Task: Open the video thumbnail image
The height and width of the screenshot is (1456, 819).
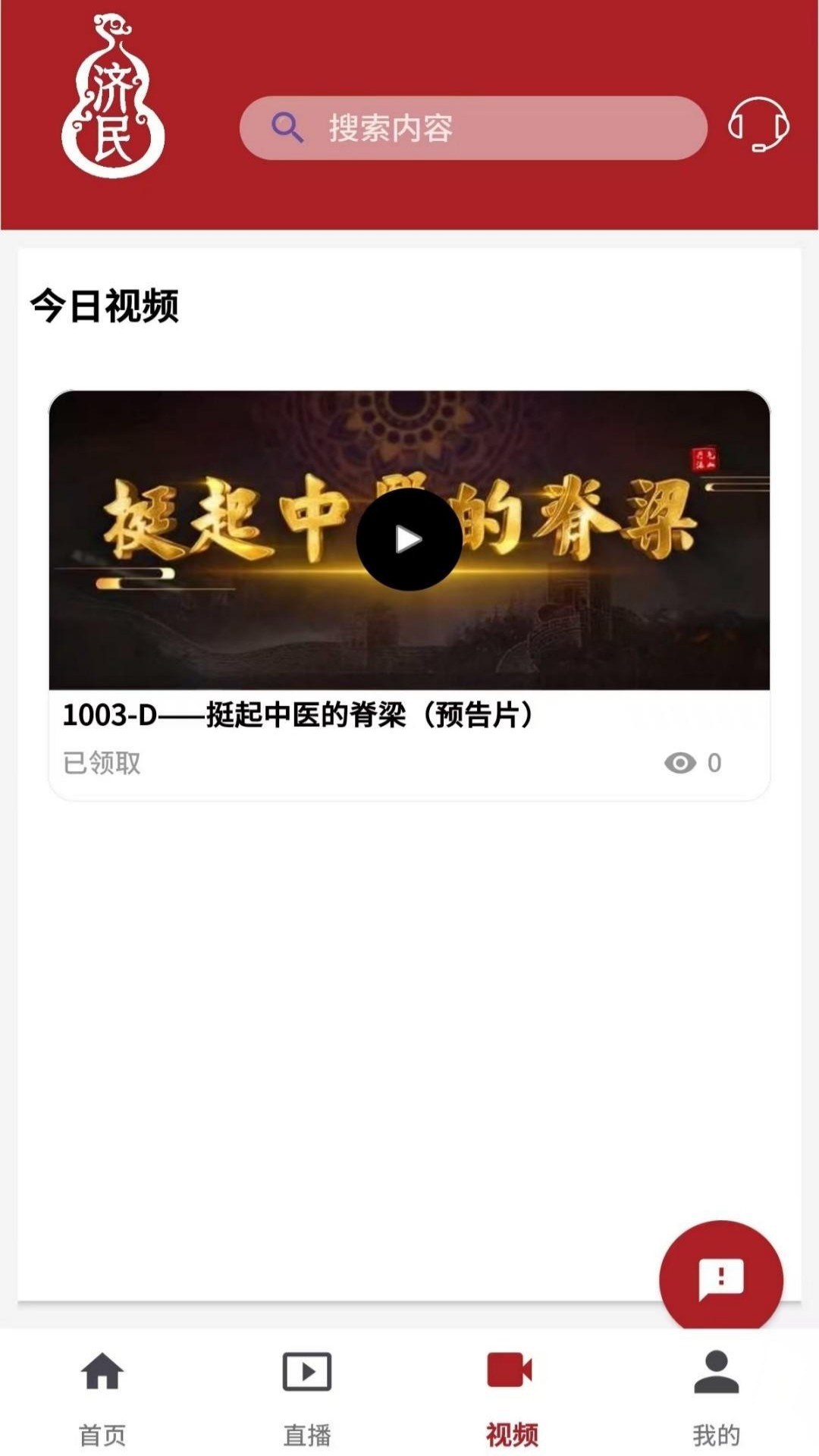Action: pyautogui.click(x=409, y=538)
